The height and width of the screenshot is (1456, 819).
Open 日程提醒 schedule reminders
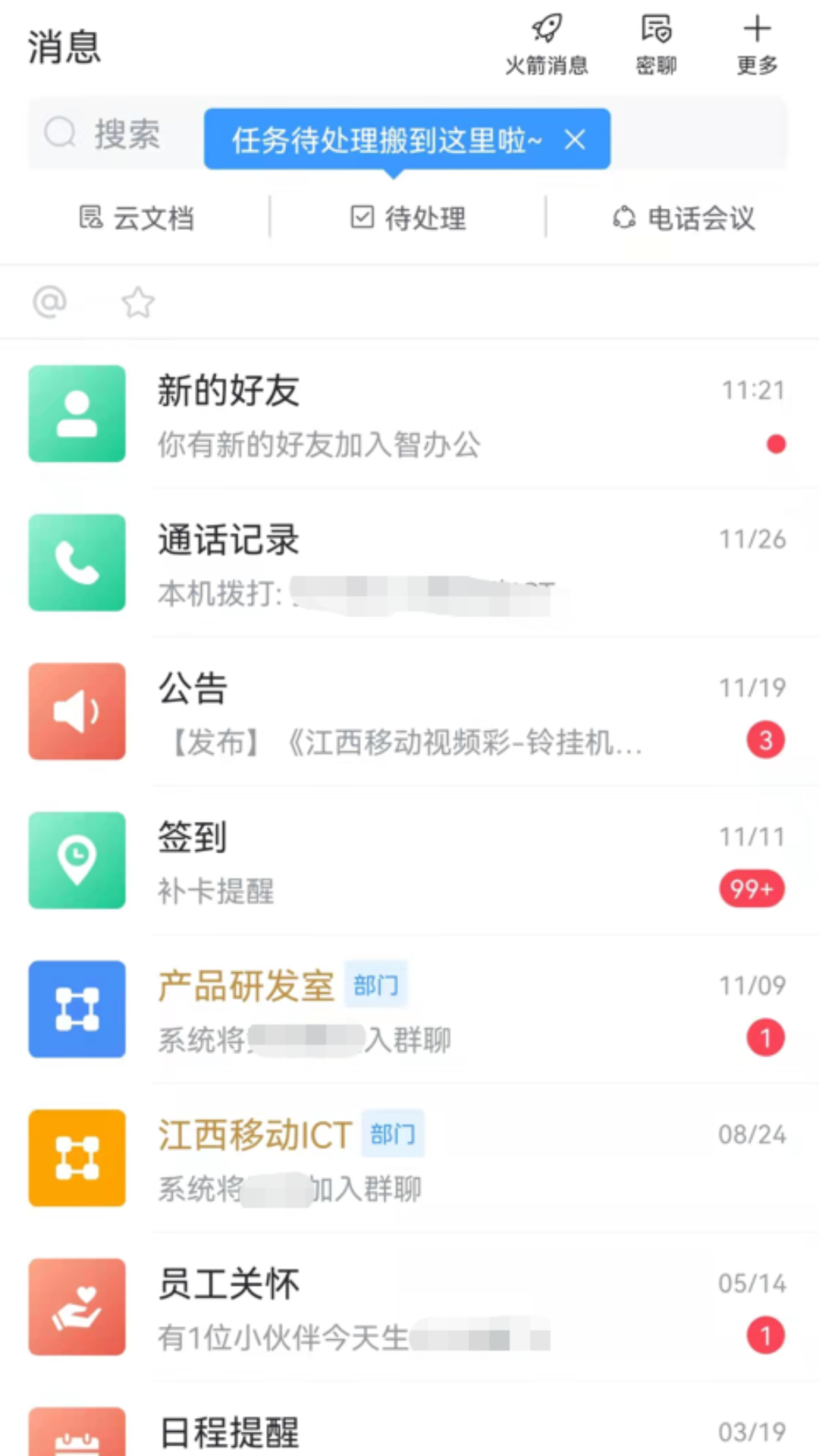pos(409,1430)
